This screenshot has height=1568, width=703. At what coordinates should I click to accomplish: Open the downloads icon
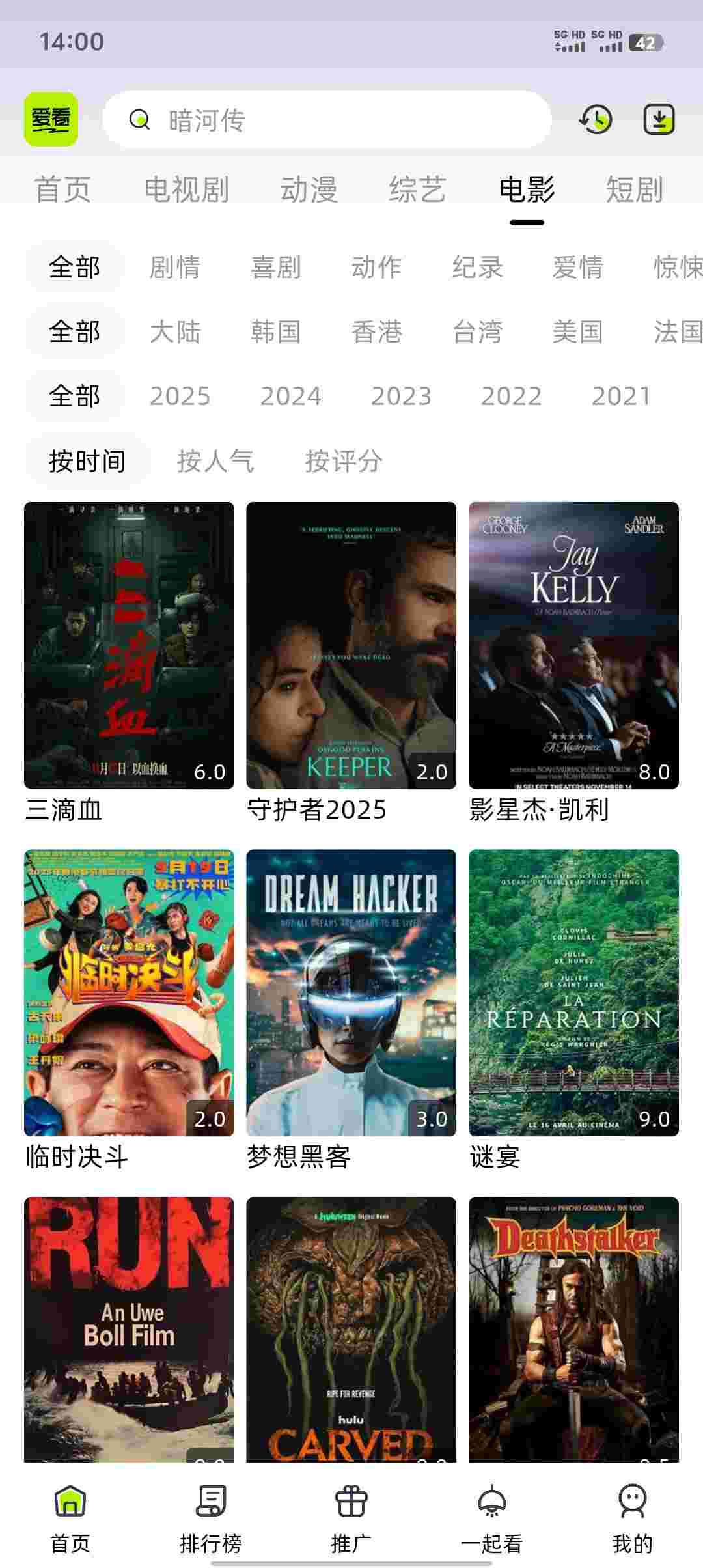[x=659, y=120]
